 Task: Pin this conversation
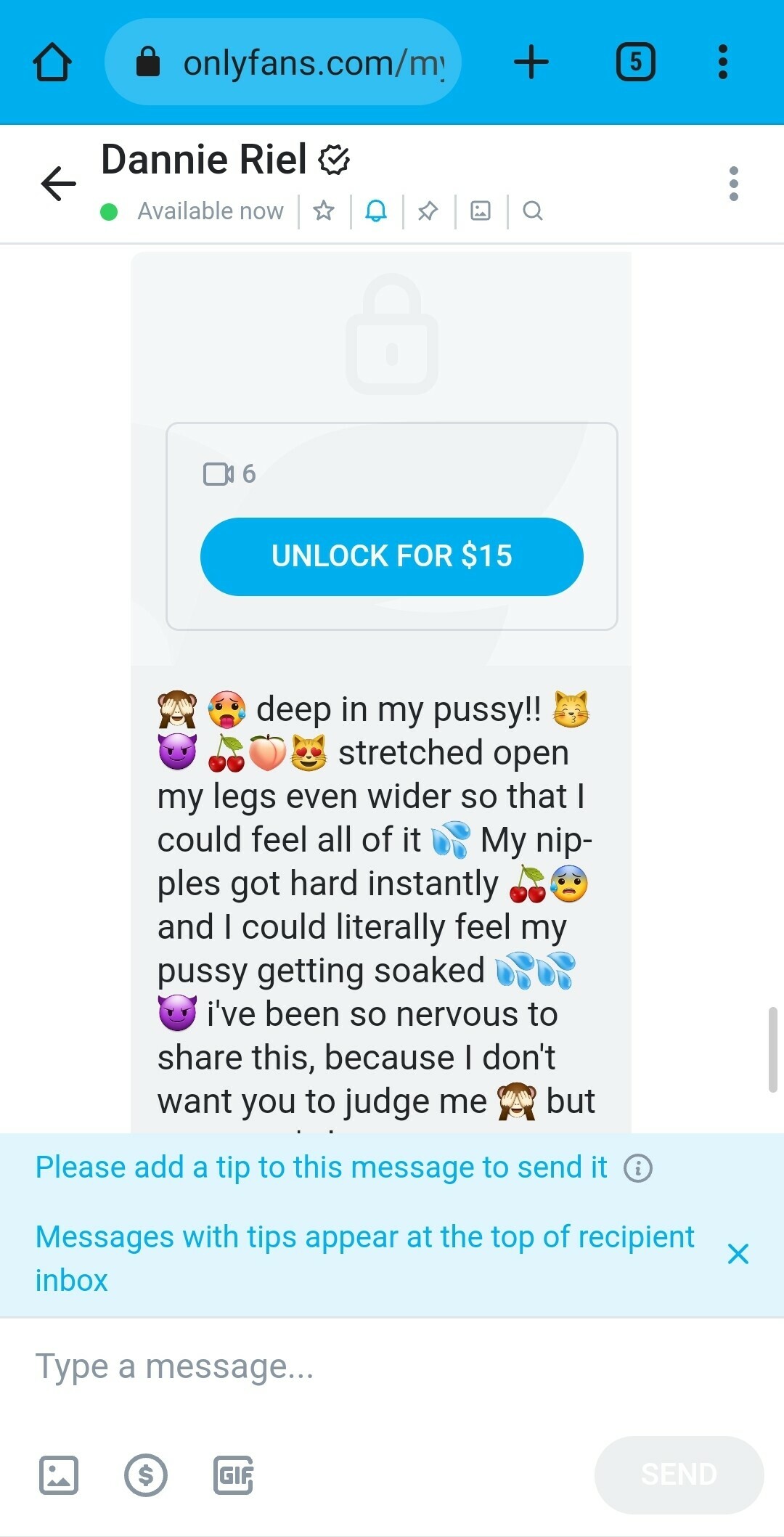point(428,211)
